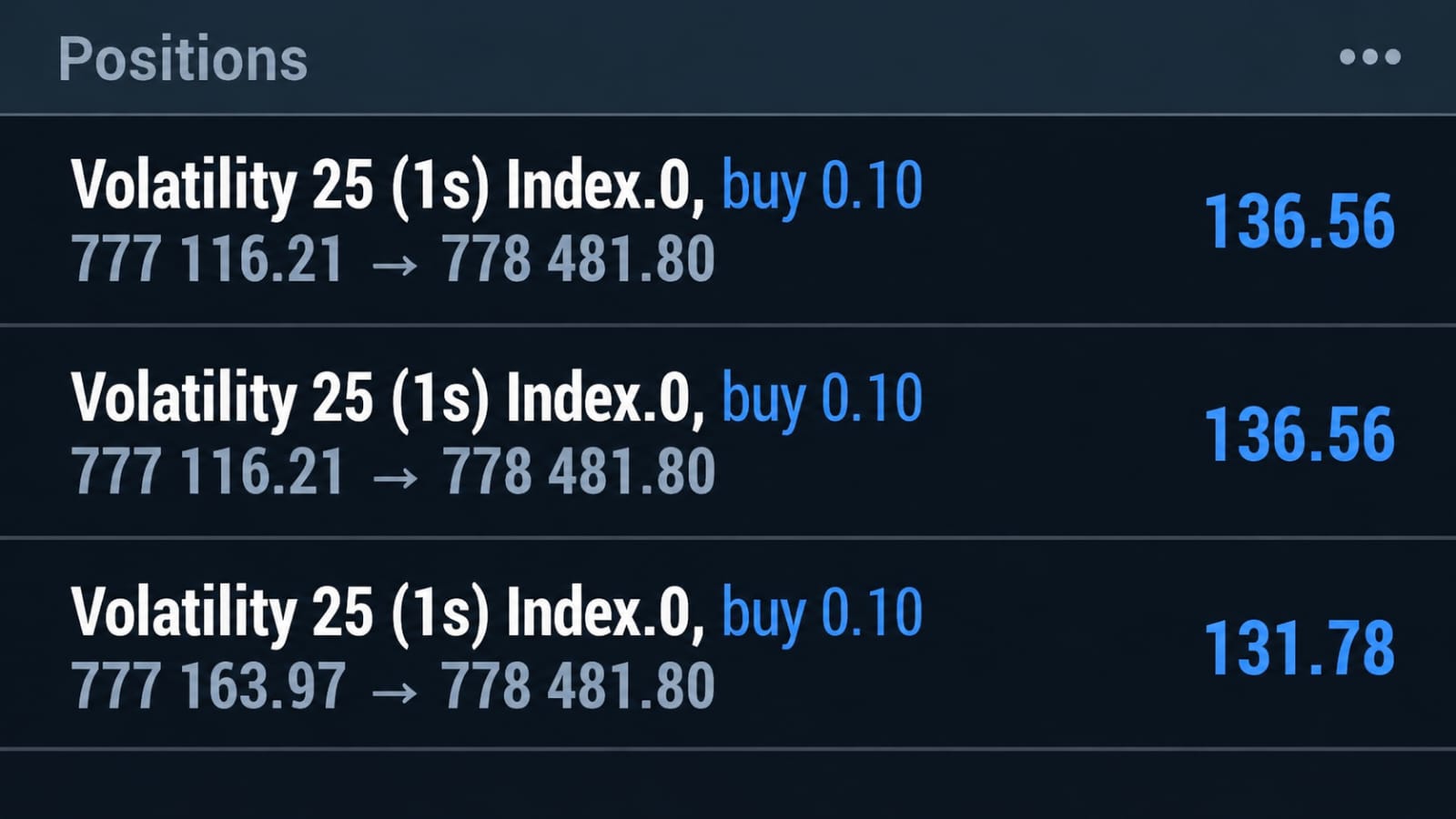Open the position with 131.78 profit
The height and width of the screenshot is (819, 1456).
(x=728, y=644)
